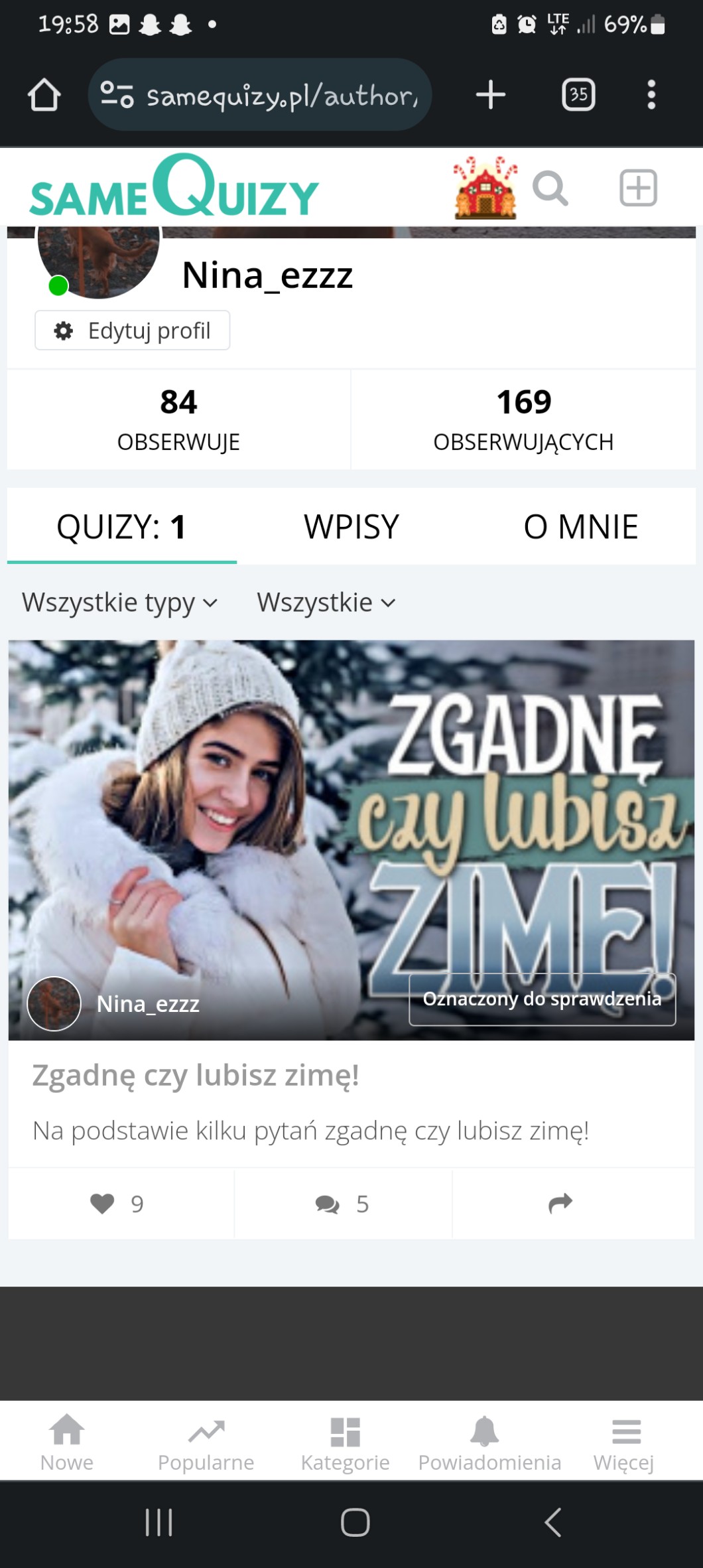Open comments on the quiz
Screen dimensions: 703x1568
342,1204
